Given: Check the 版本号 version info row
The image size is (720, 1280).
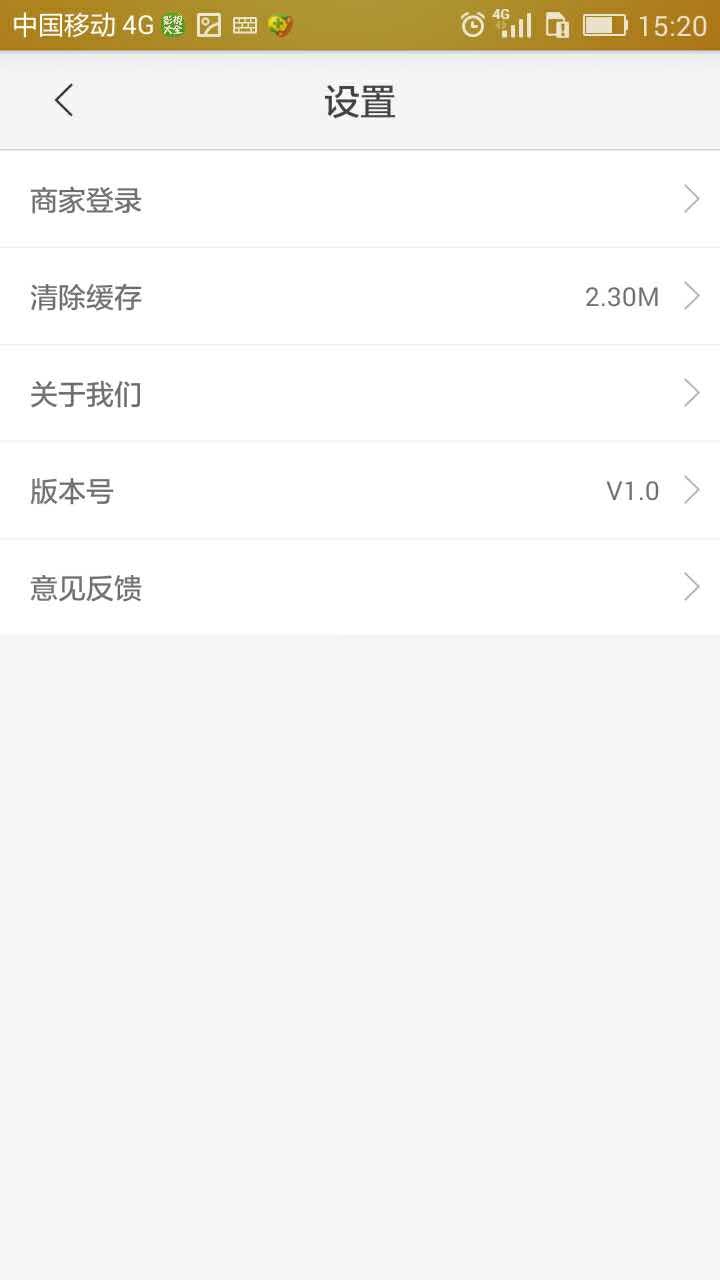Looking at the screenshot, I should pos(360,490).
